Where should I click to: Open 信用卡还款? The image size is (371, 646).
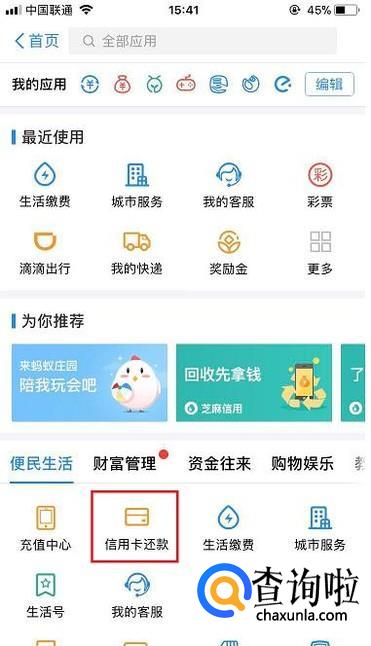136,529
